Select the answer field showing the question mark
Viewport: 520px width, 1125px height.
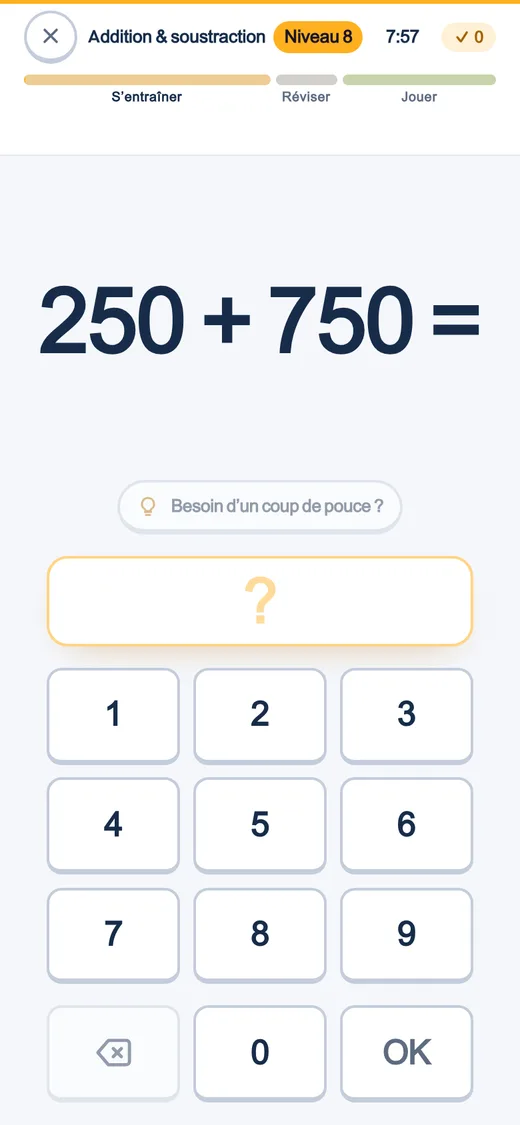[260, 601]
